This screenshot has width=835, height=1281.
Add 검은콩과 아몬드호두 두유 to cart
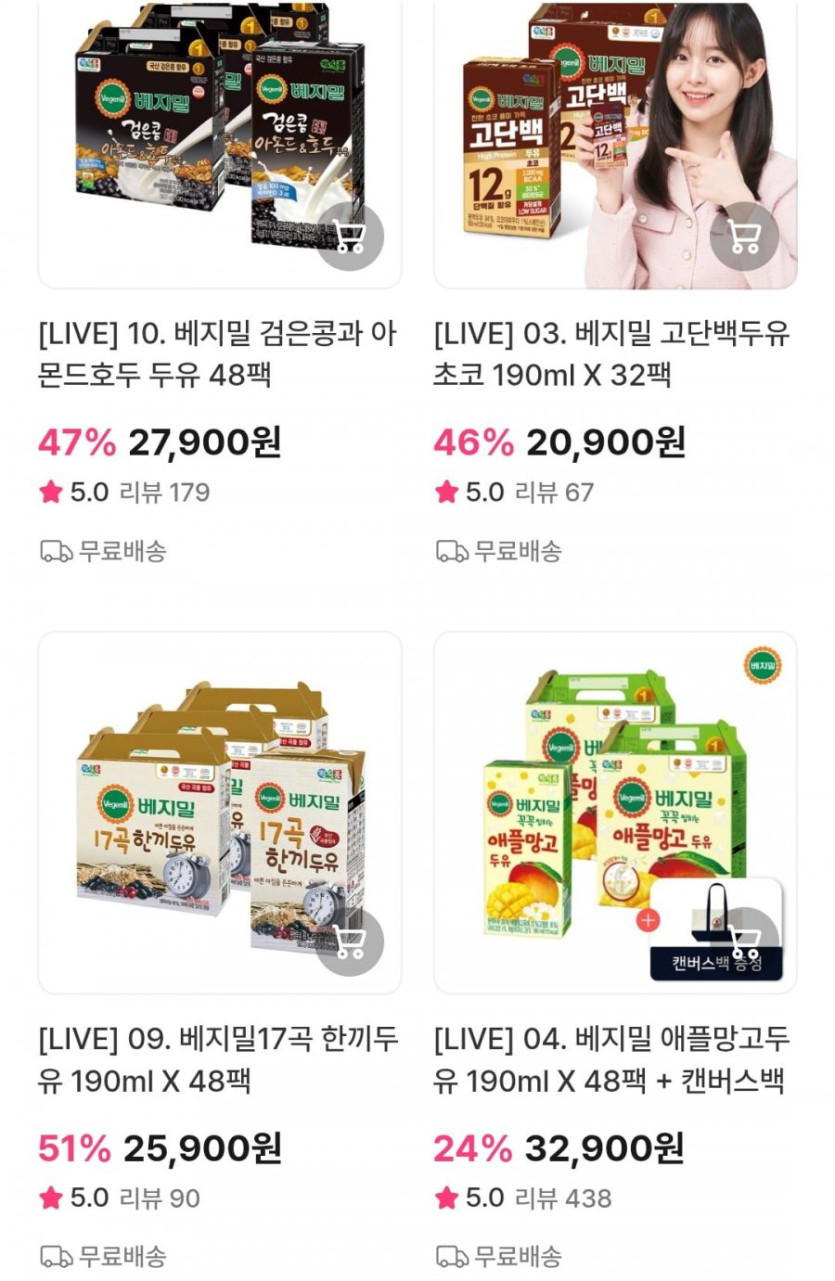click(x=349, y=237)
